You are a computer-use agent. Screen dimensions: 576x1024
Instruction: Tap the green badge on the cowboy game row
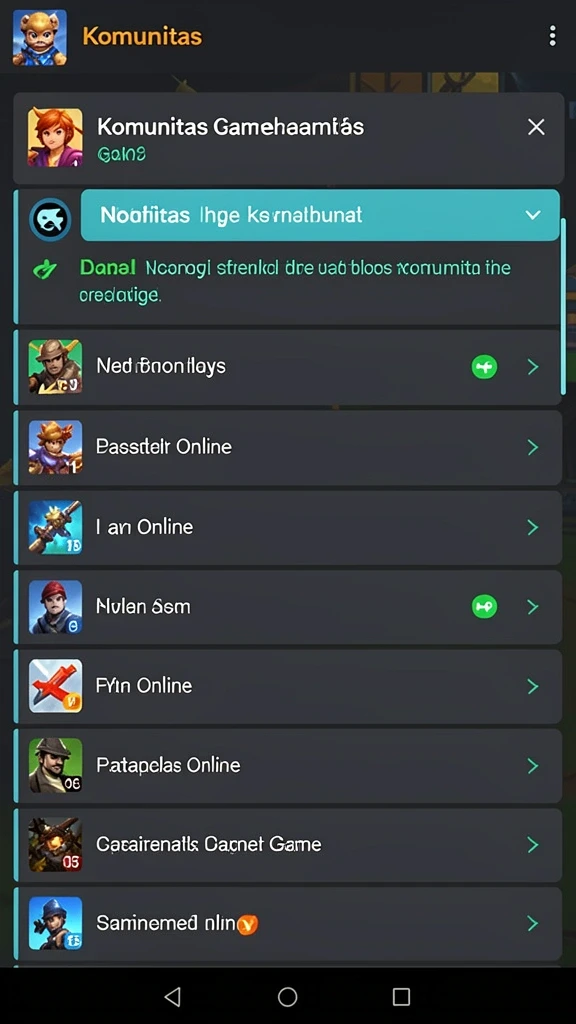(x=484, y=367)
